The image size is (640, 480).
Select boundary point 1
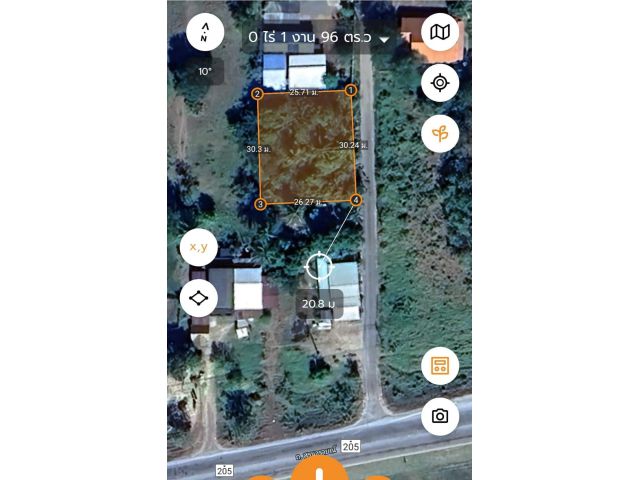351,91
